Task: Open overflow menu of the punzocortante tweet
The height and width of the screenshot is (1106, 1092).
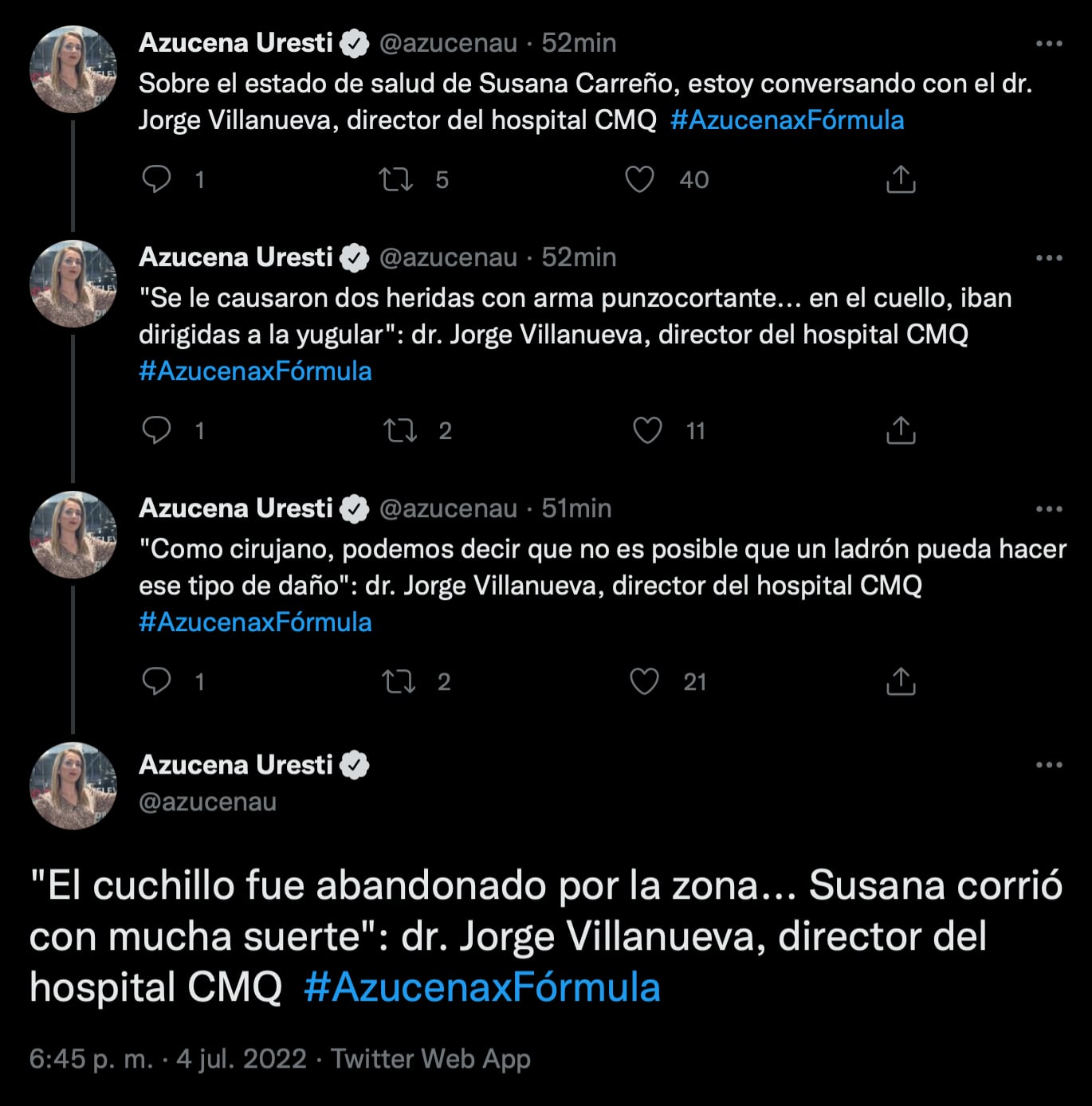Action: (1048, 258)
